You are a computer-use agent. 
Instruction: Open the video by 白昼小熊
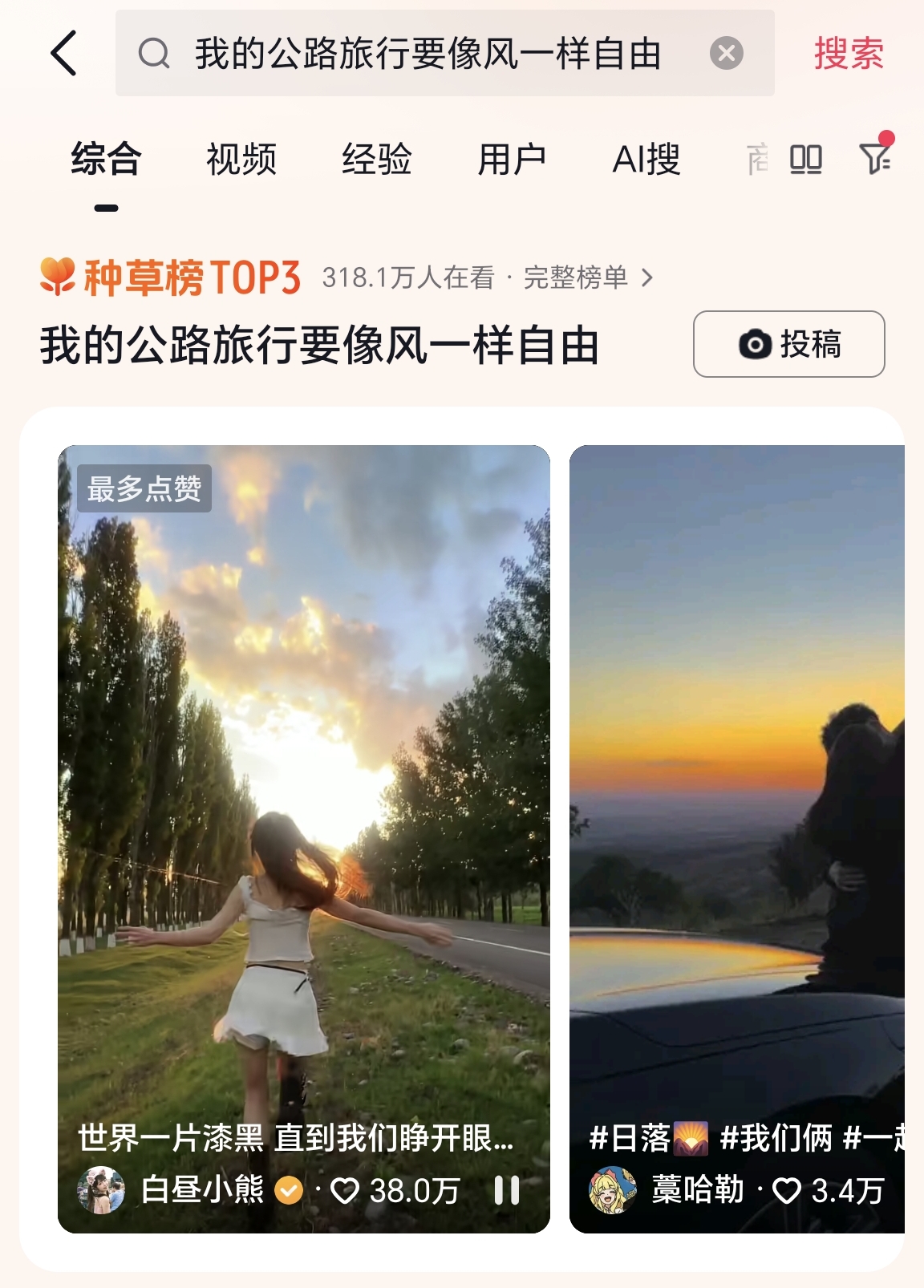click(303, 802)
